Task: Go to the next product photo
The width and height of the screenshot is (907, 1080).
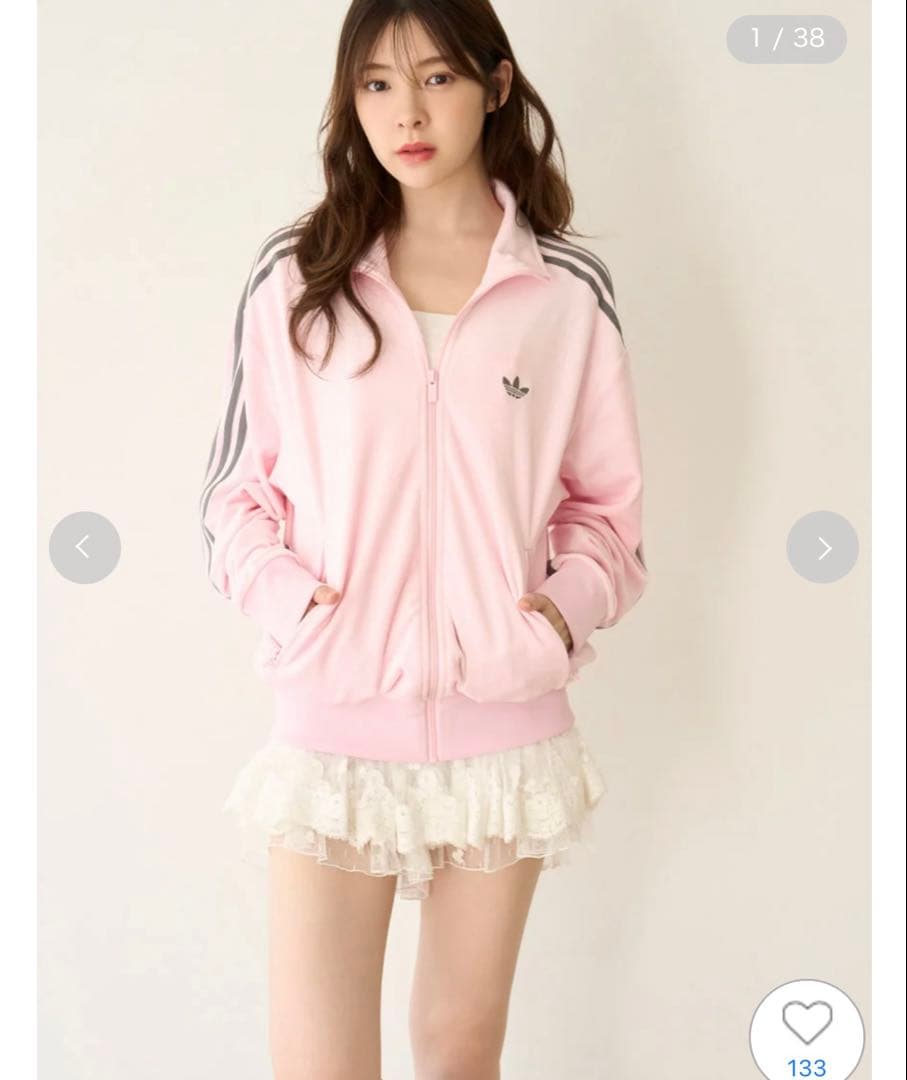Action: (822, 547)
